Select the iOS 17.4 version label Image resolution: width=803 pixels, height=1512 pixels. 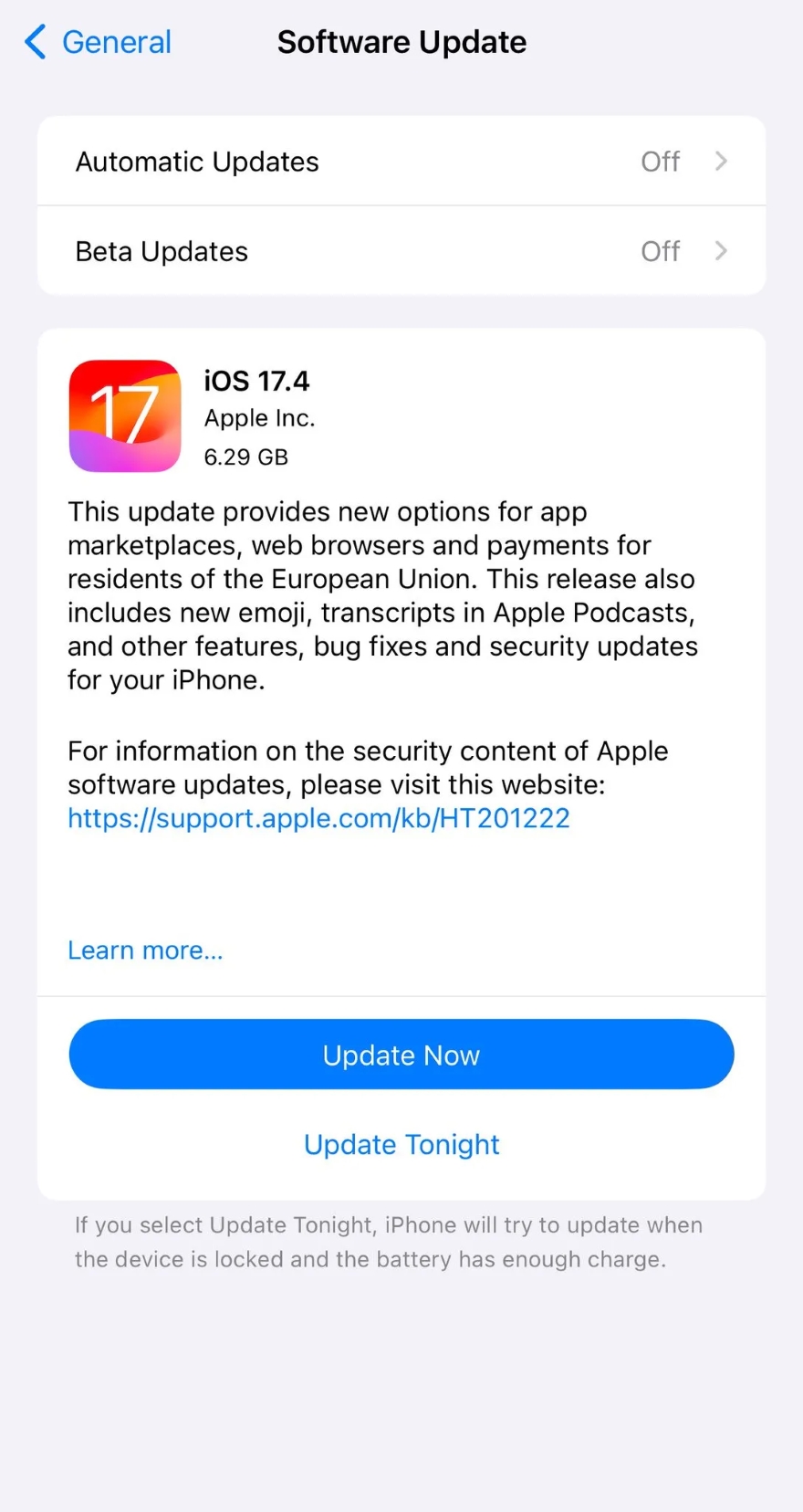(x=257, y=381)
